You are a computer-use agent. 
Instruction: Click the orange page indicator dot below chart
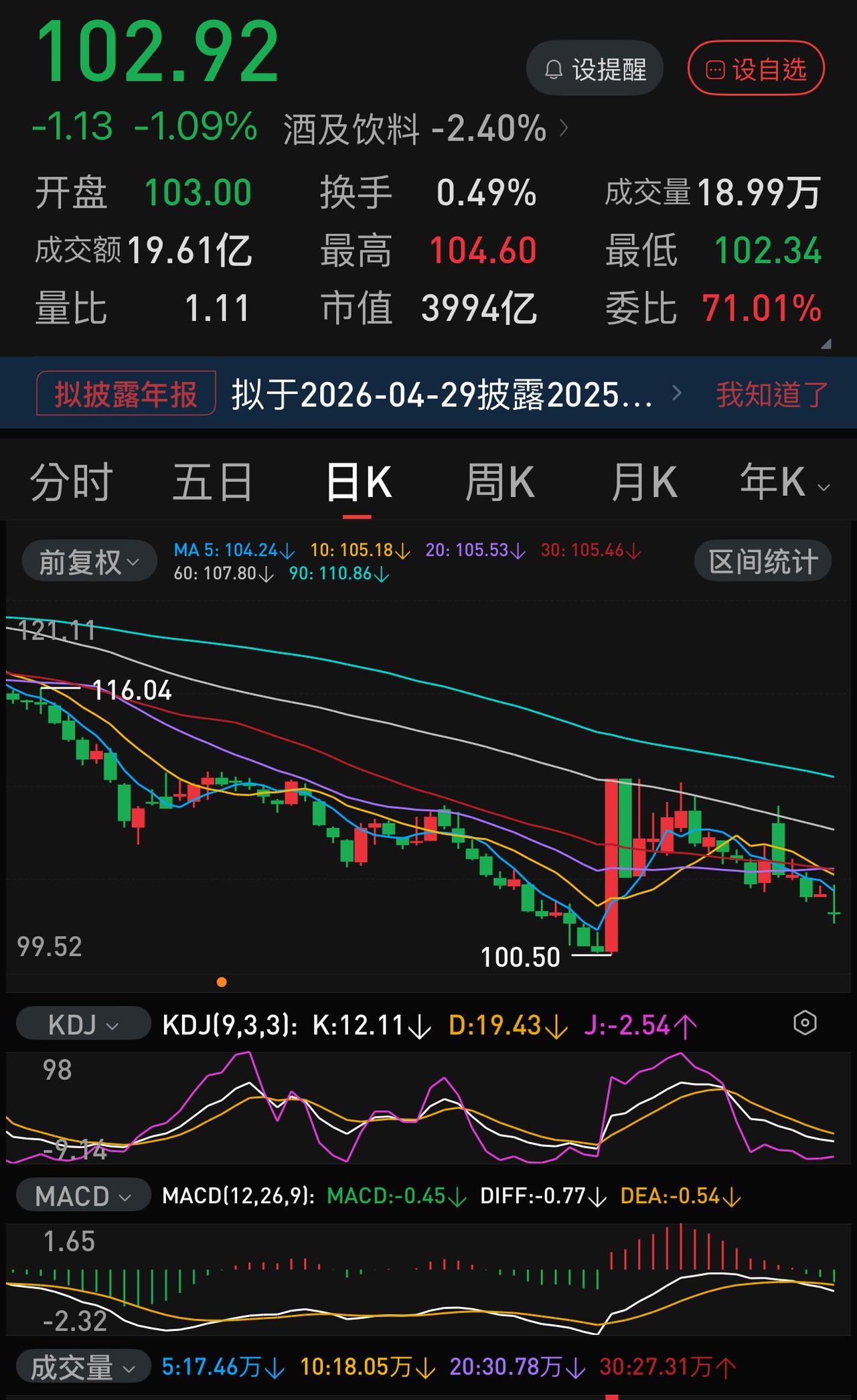(223, 981)
